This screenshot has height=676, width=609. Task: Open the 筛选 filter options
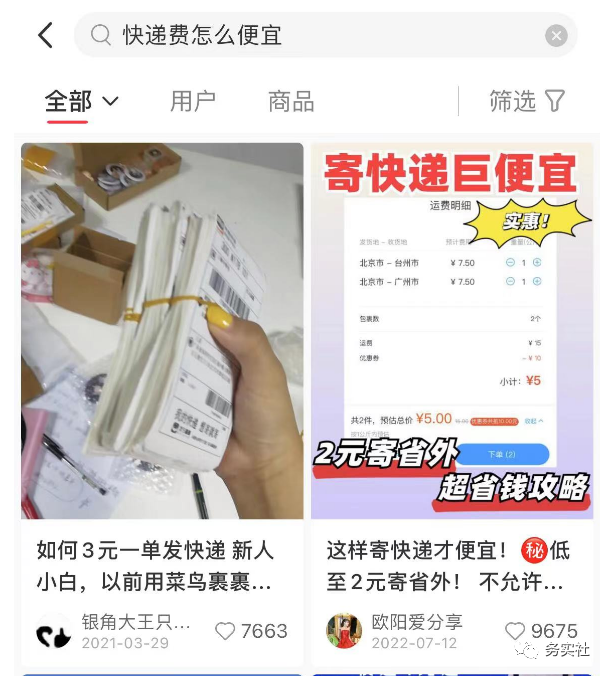point(527,101)
